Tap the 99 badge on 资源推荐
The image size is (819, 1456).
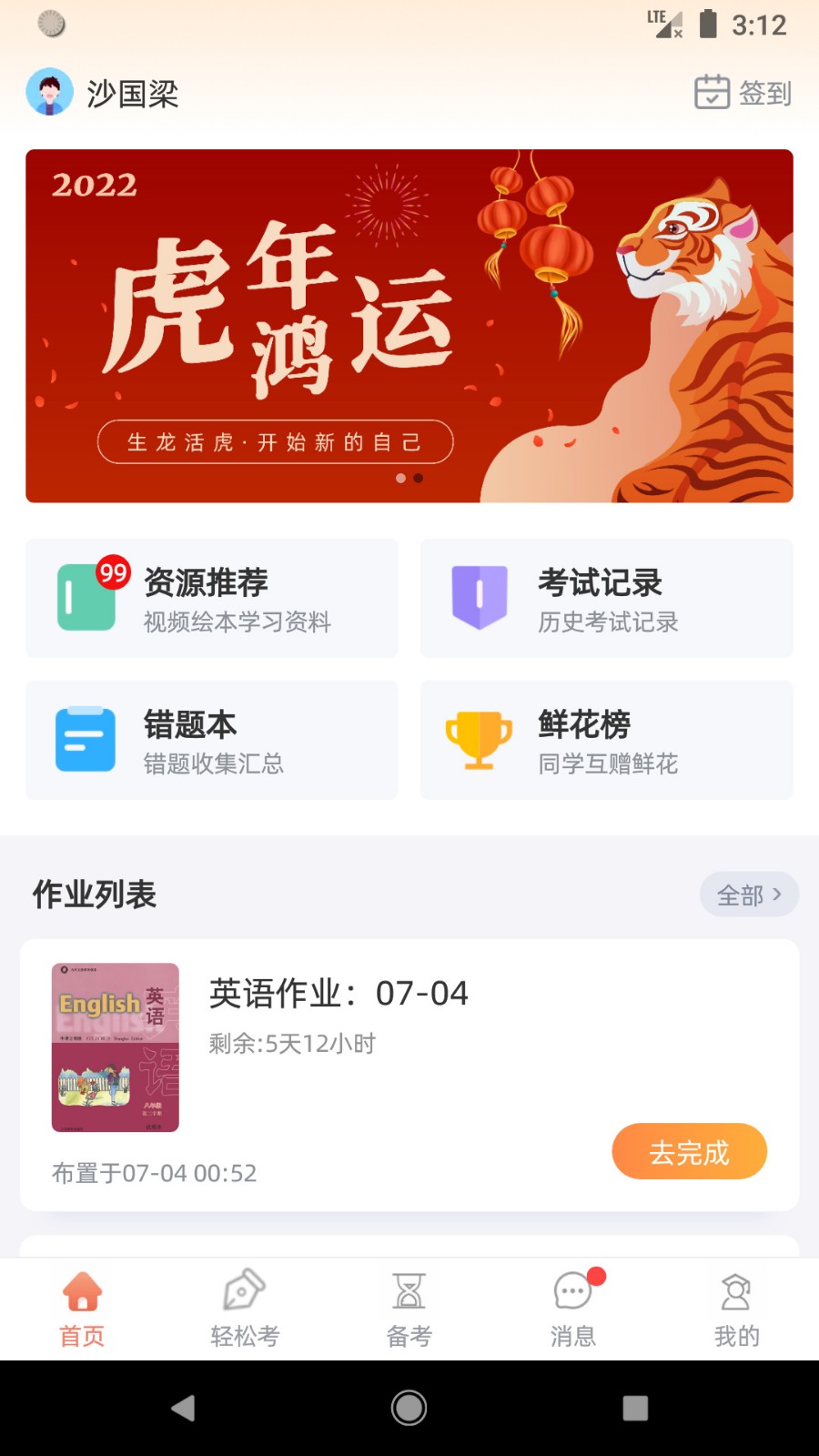[112, 573]
